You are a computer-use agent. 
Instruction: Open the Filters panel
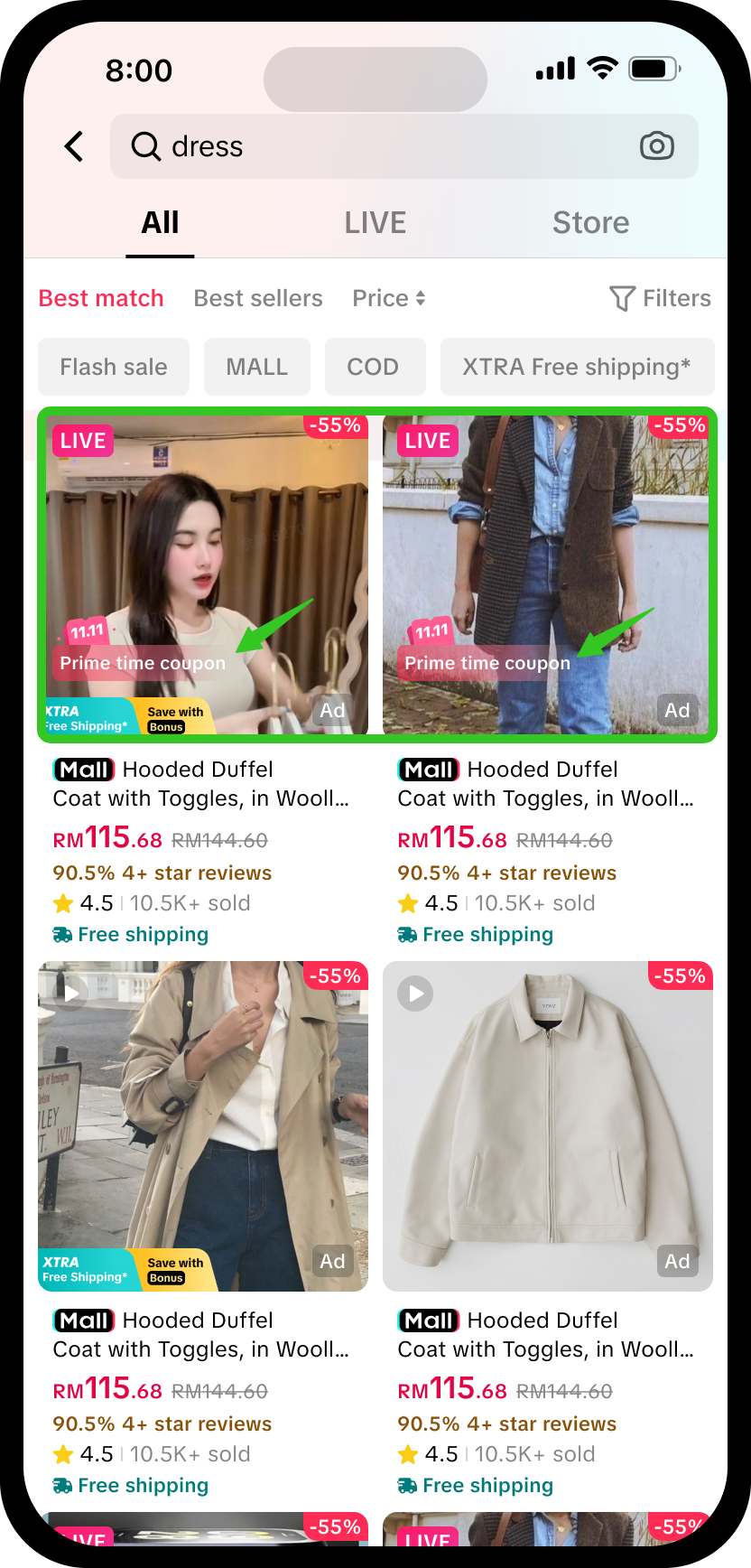(661, 298)
